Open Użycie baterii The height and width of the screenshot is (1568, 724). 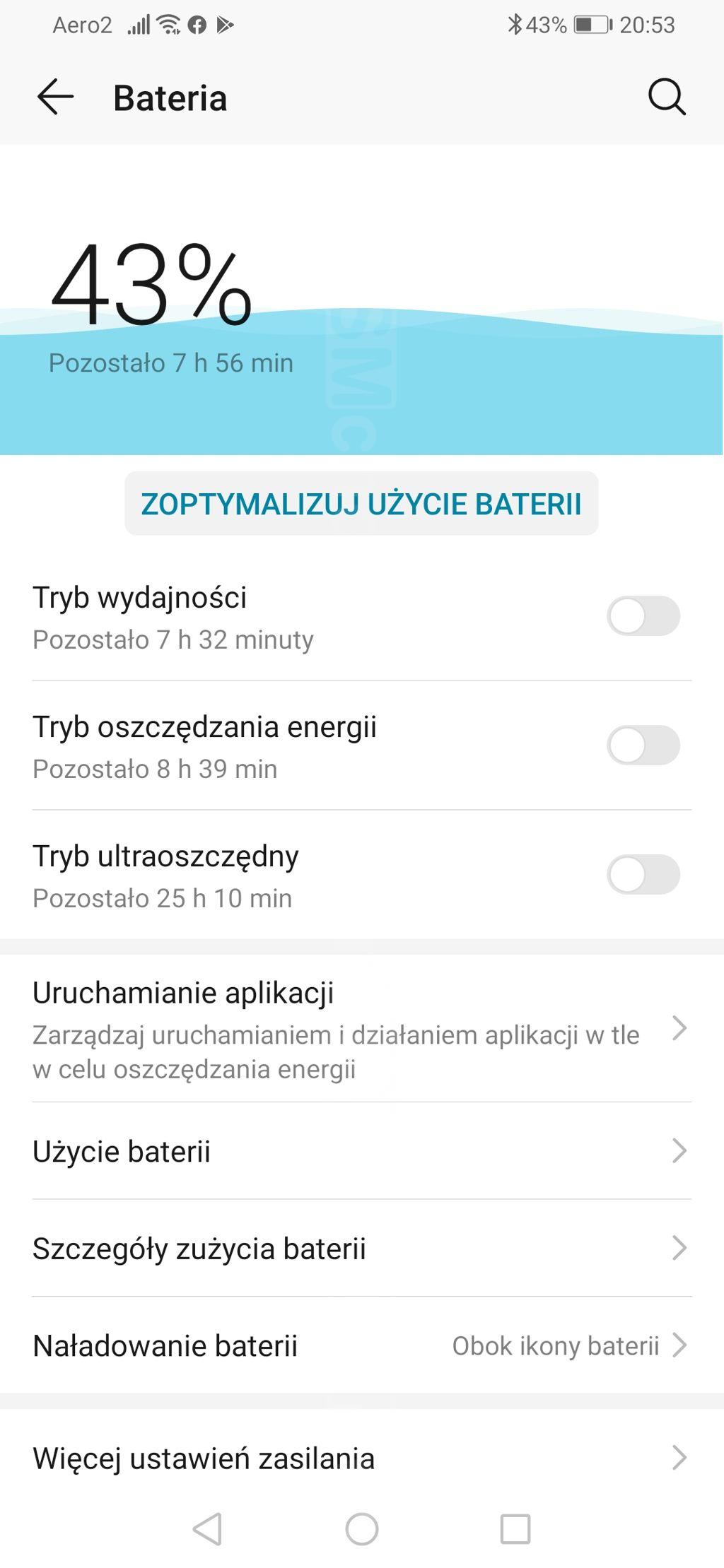click(x=361, y=1151)
